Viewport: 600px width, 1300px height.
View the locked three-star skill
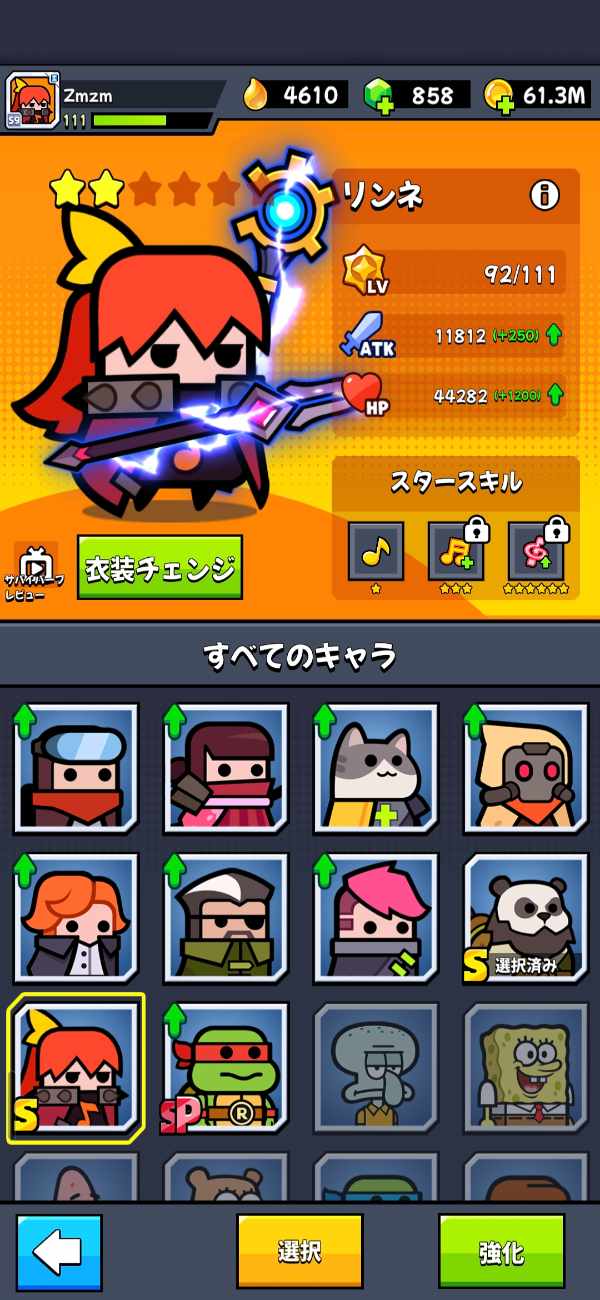456,551
